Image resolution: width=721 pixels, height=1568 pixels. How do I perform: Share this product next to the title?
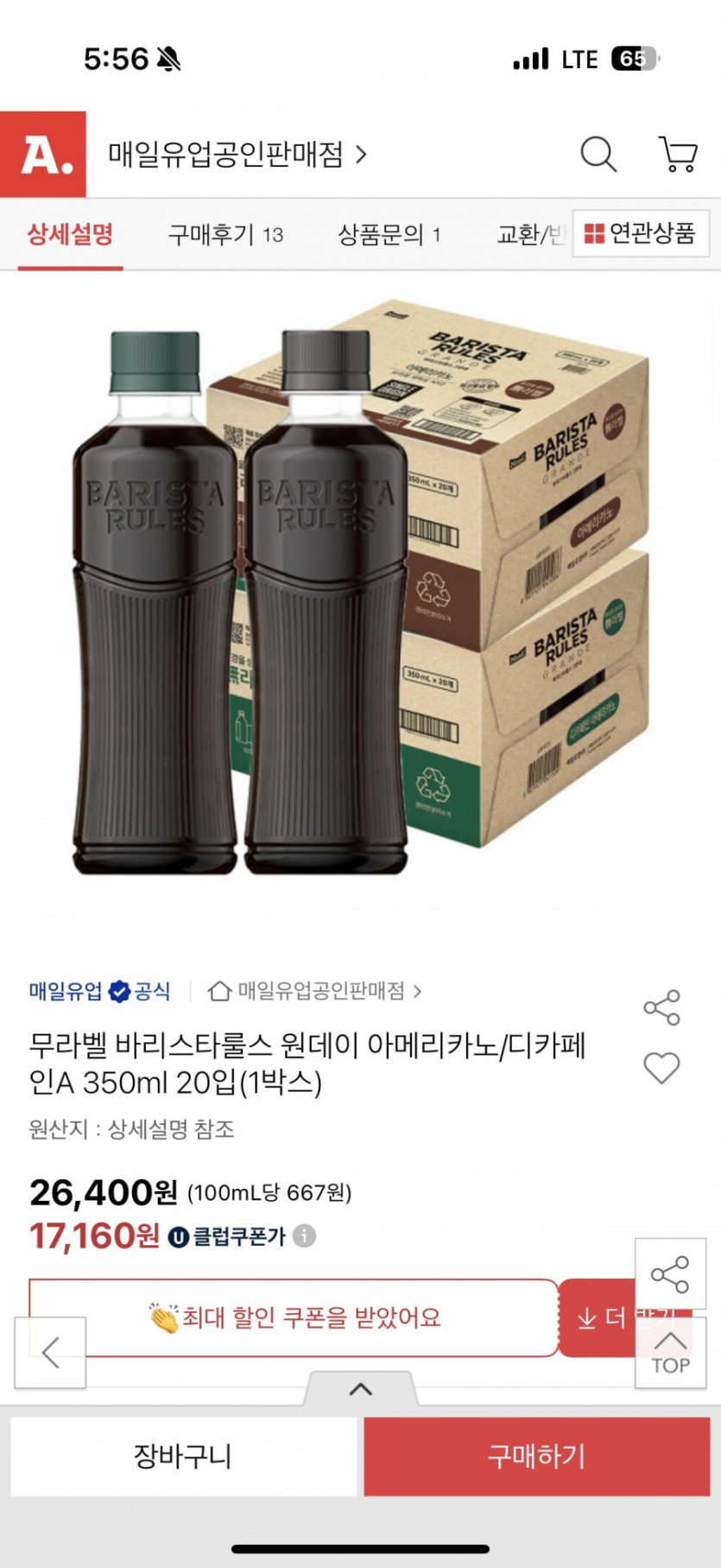coord(661,1007)
